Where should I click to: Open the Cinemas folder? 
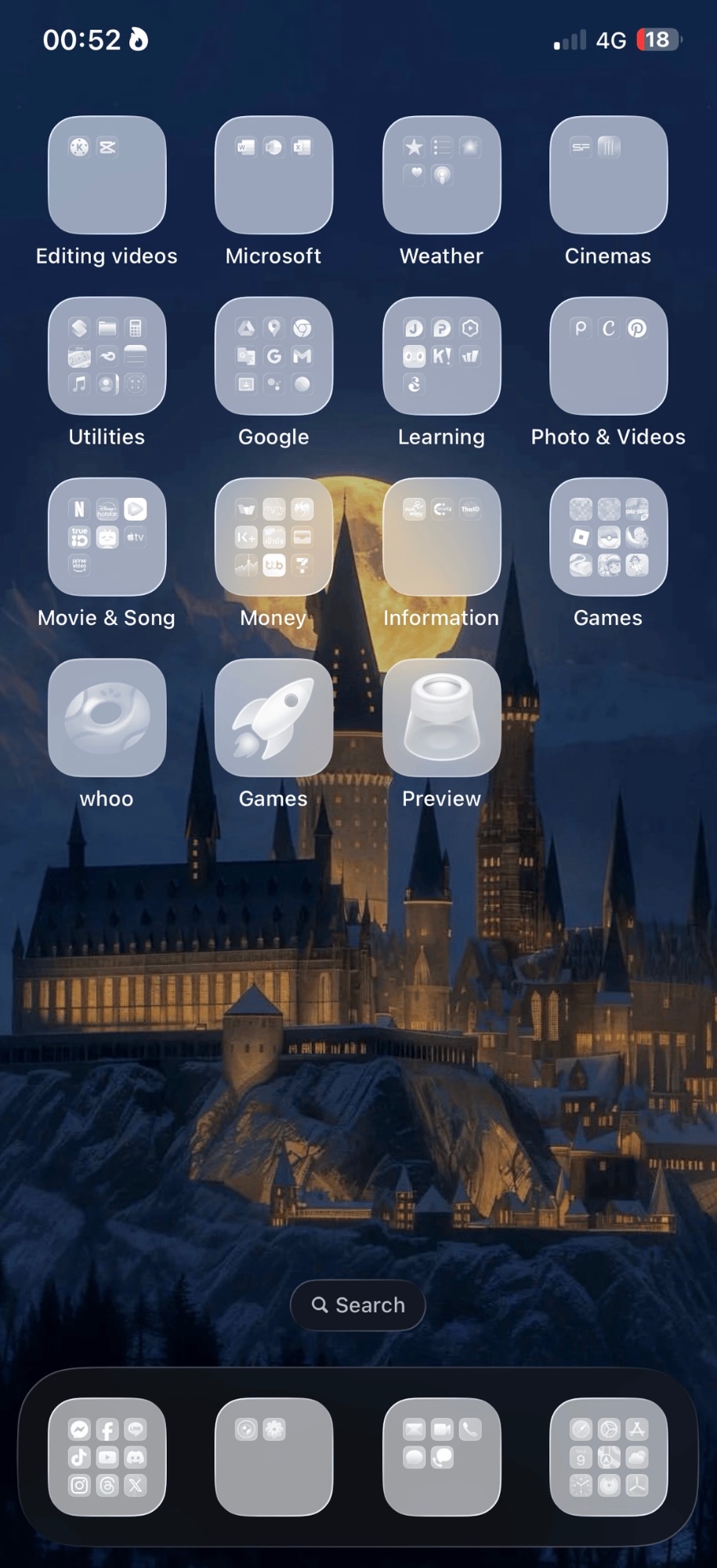click(609, 175)
